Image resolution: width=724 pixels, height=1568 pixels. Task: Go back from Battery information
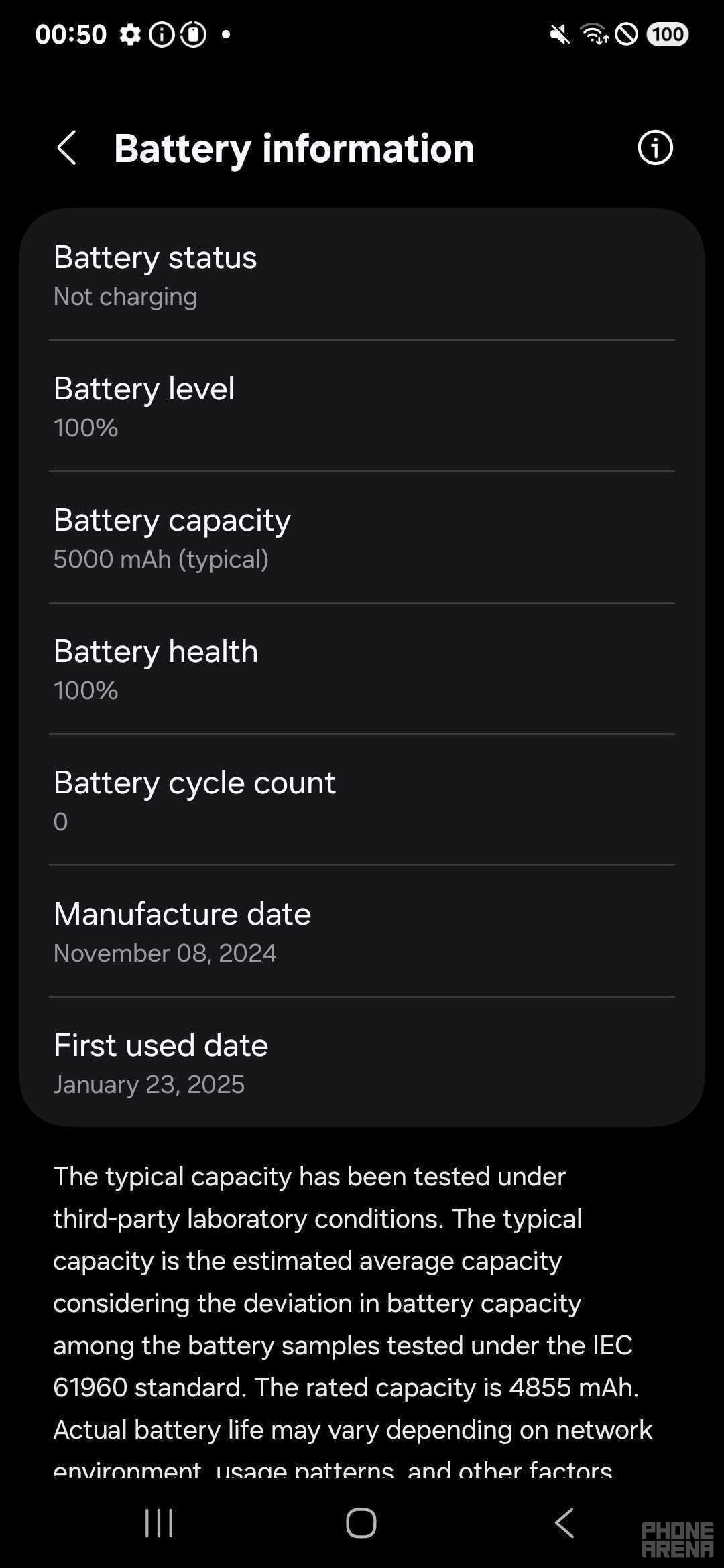(66, 148)
